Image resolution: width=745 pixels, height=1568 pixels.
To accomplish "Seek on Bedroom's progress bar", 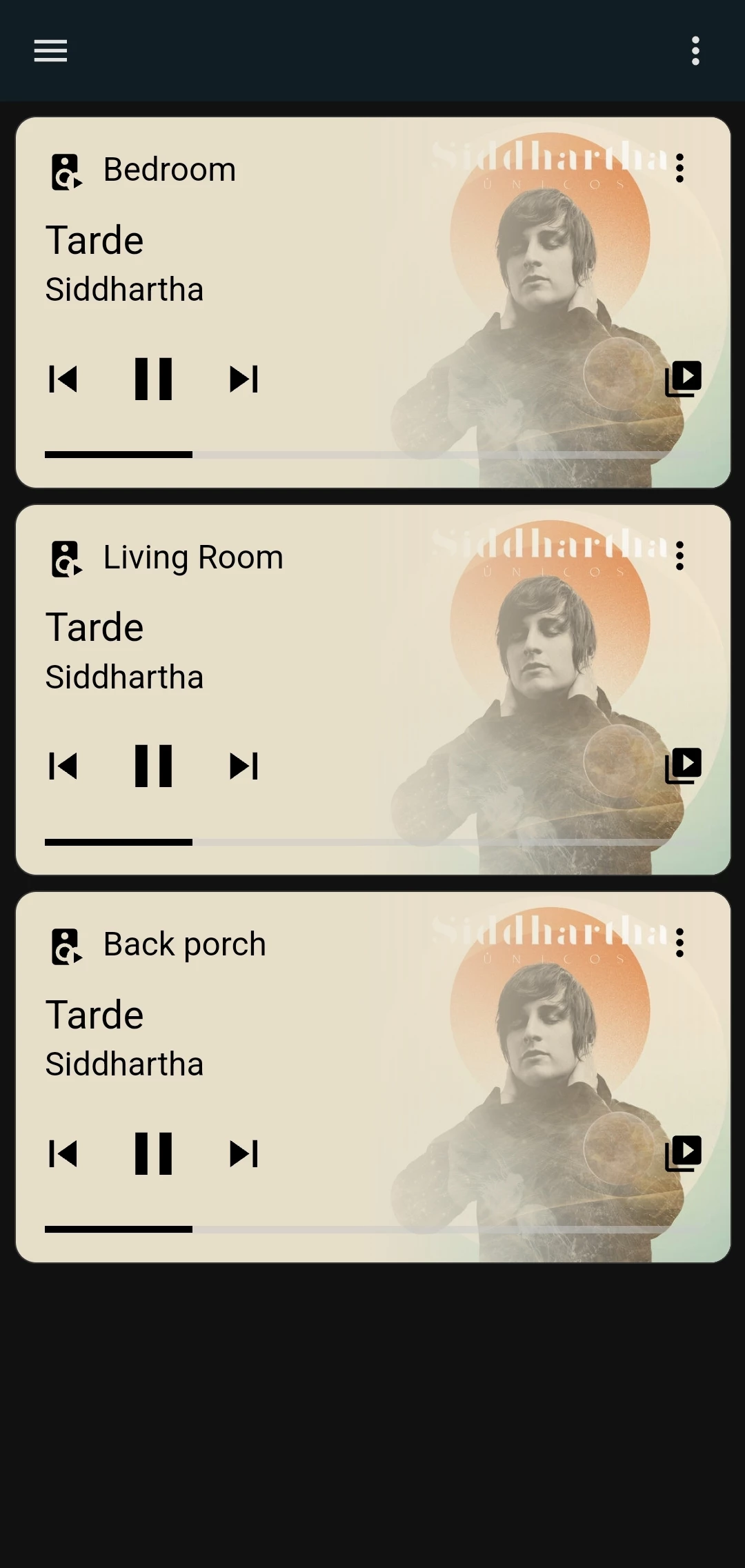I will pyautogui.click(x=372, y=455).
